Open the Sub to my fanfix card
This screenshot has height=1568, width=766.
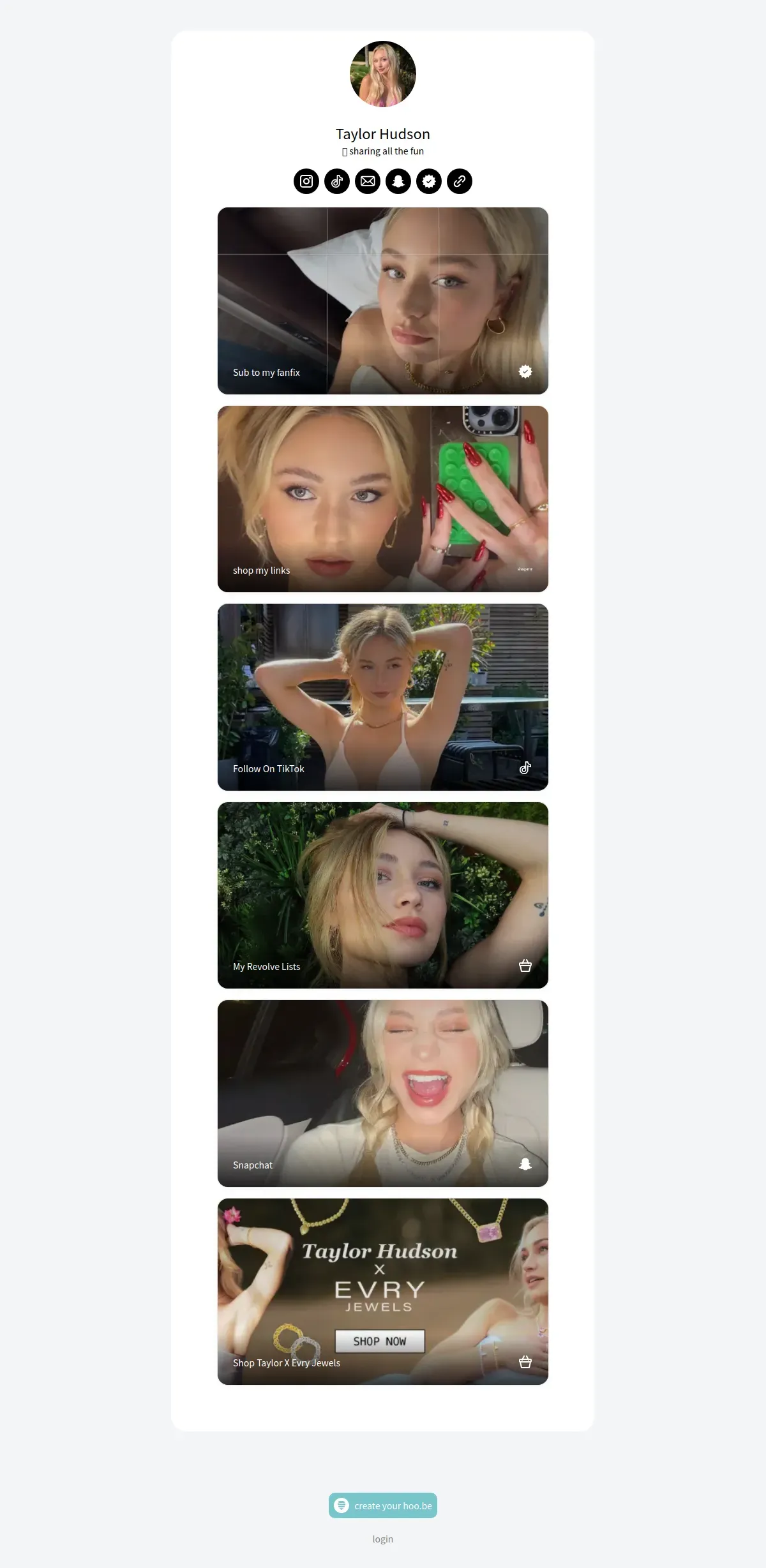(x=383, y=301)
